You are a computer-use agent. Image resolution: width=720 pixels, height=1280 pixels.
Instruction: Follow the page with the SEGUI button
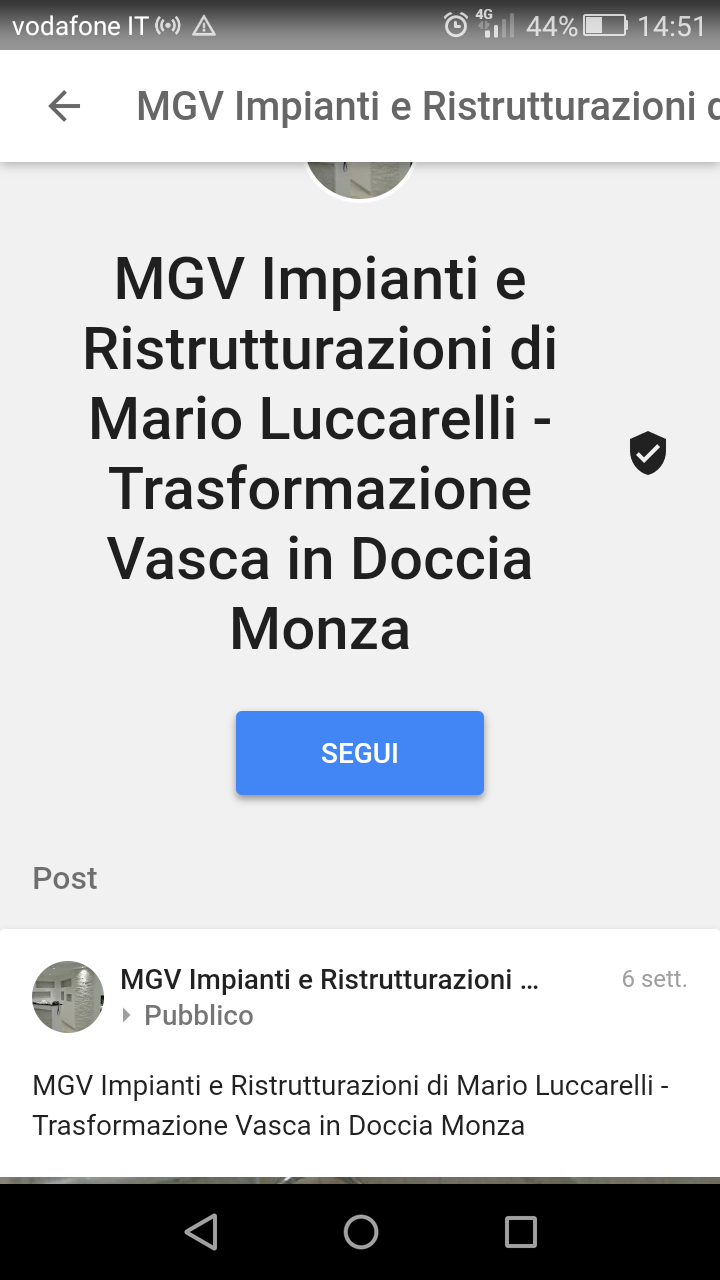(360, 753)
